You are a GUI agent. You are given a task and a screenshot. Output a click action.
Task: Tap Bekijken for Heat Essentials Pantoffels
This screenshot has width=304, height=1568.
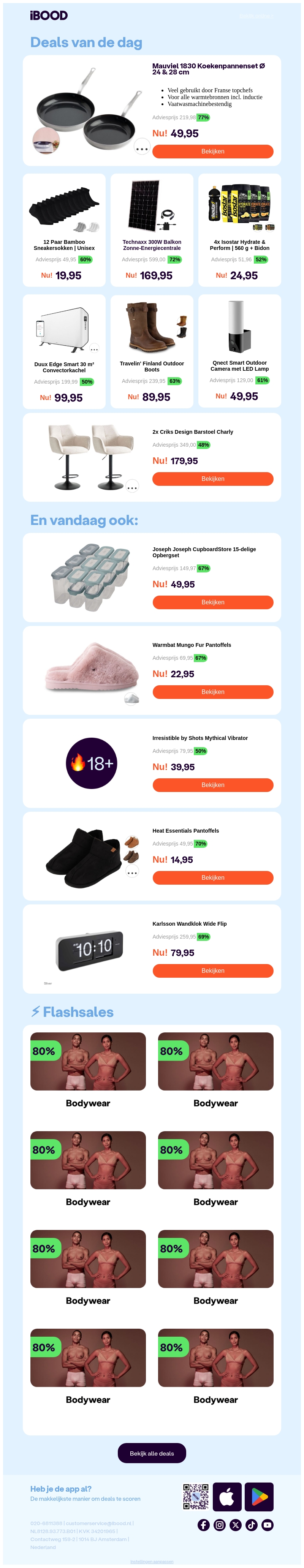coord(213,878)
